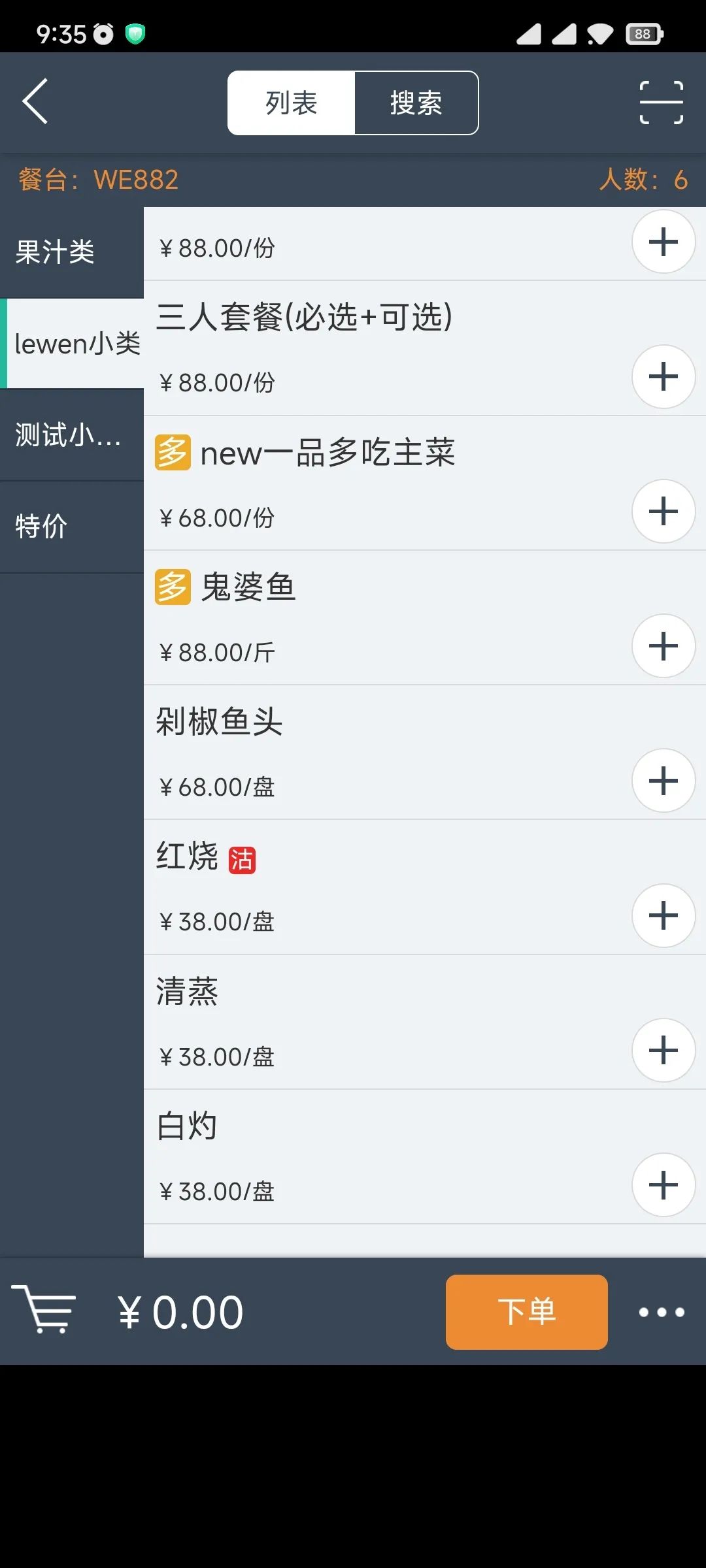Add new一品多吃主菜 to the order
Viewport: 706px width, 1568px height.
click(x=663, y=512)
